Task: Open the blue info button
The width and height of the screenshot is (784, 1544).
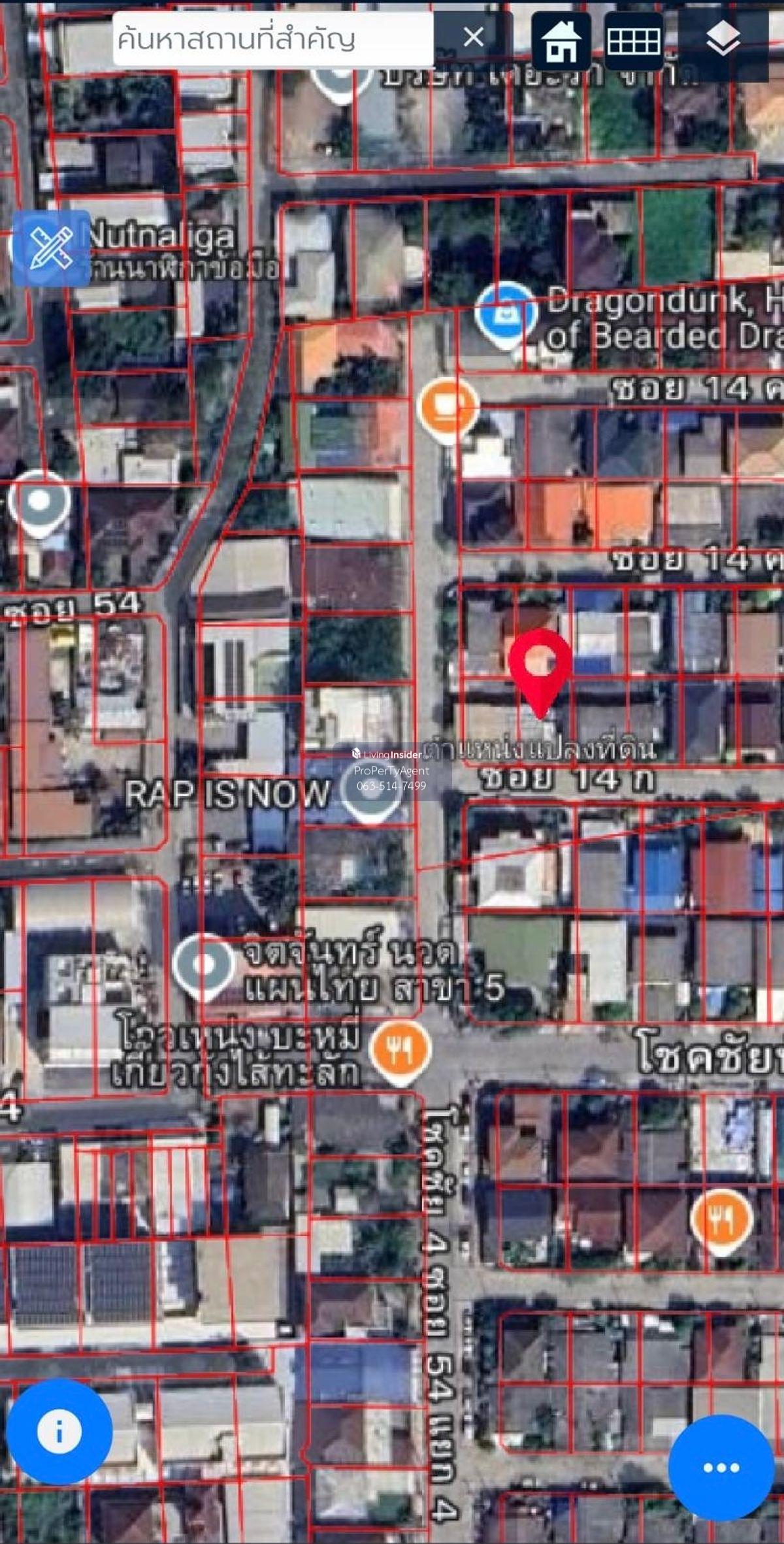Action: tap(59, 1432)
